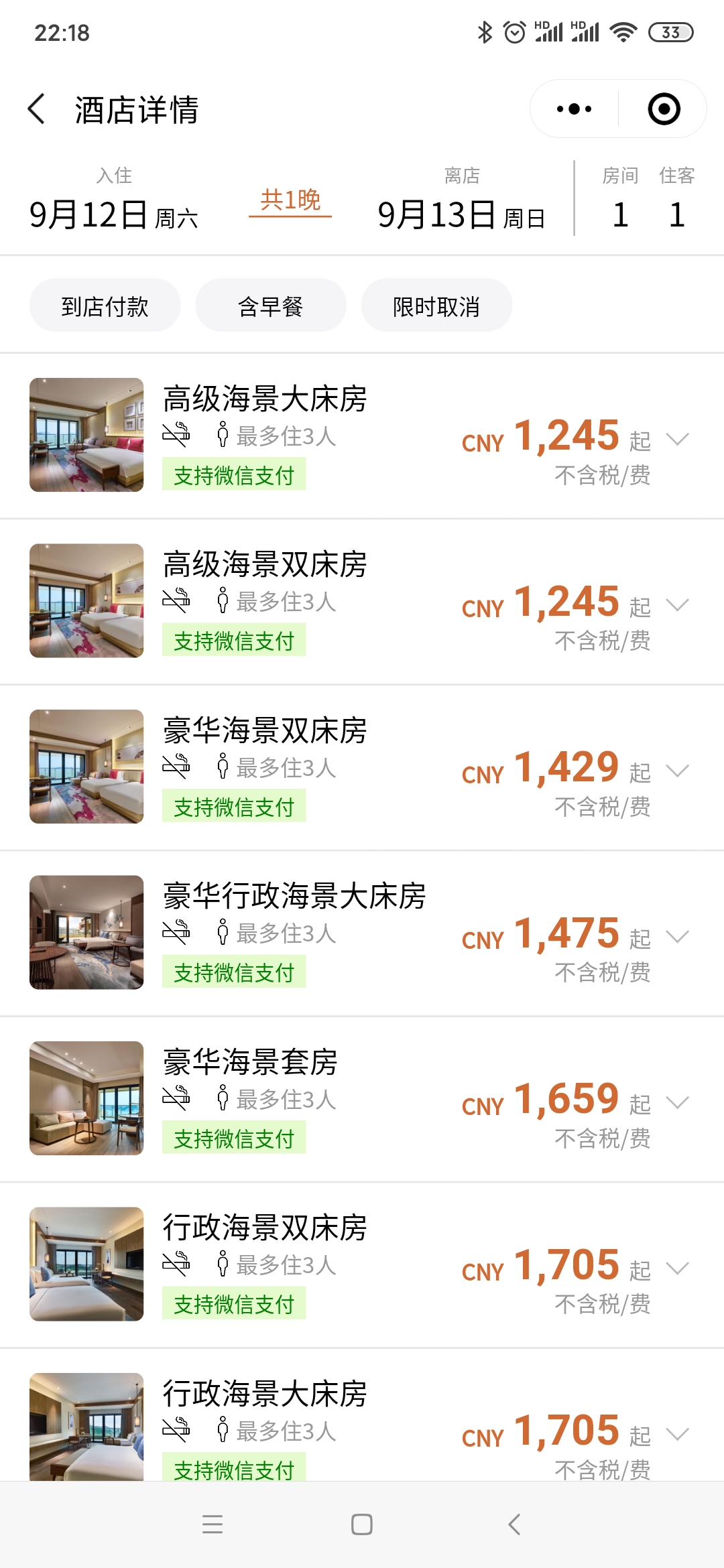Show price options for 豪华海景双床房
The image size is (724, 1568).
point(678,771)
